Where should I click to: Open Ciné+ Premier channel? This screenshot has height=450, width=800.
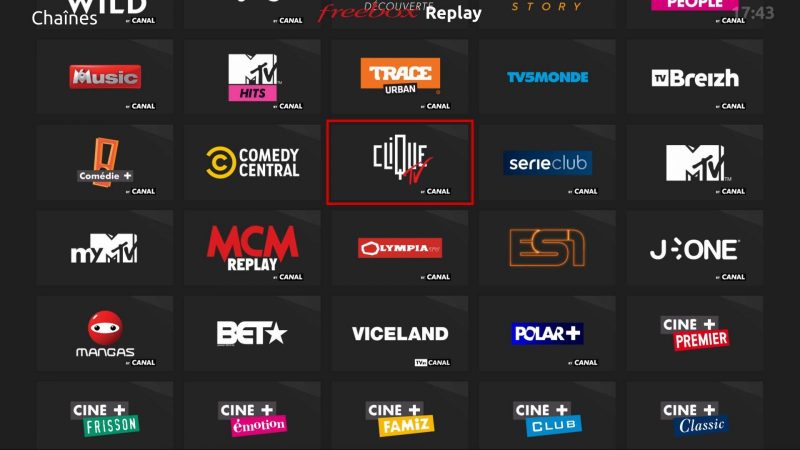point(694,334)
